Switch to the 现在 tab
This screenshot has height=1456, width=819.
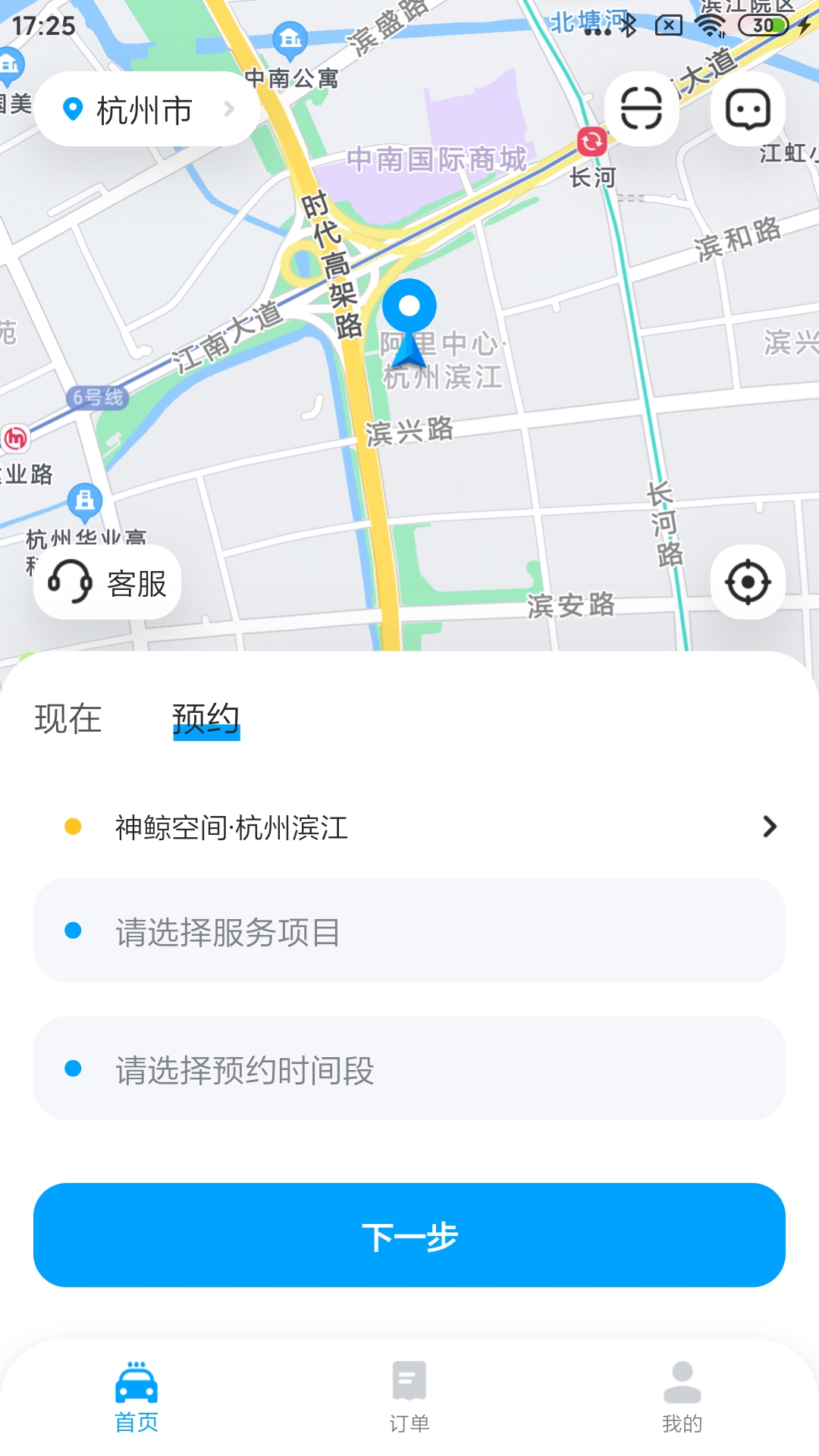[67, 718]
